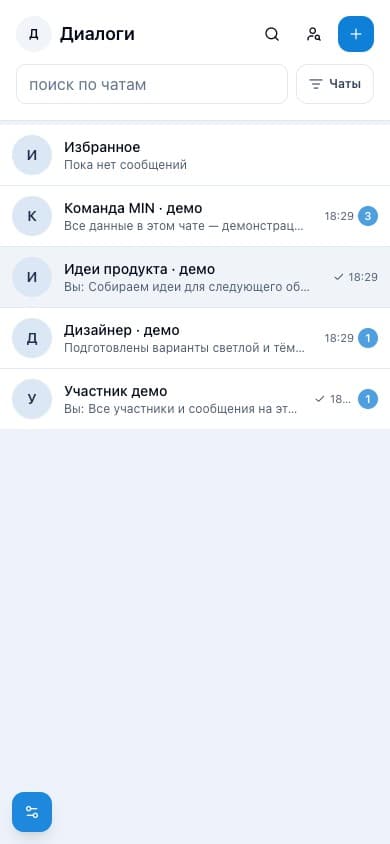This screenshot has width=390, height=844.
Task: Open the find people icon
Action: point(314,34)
